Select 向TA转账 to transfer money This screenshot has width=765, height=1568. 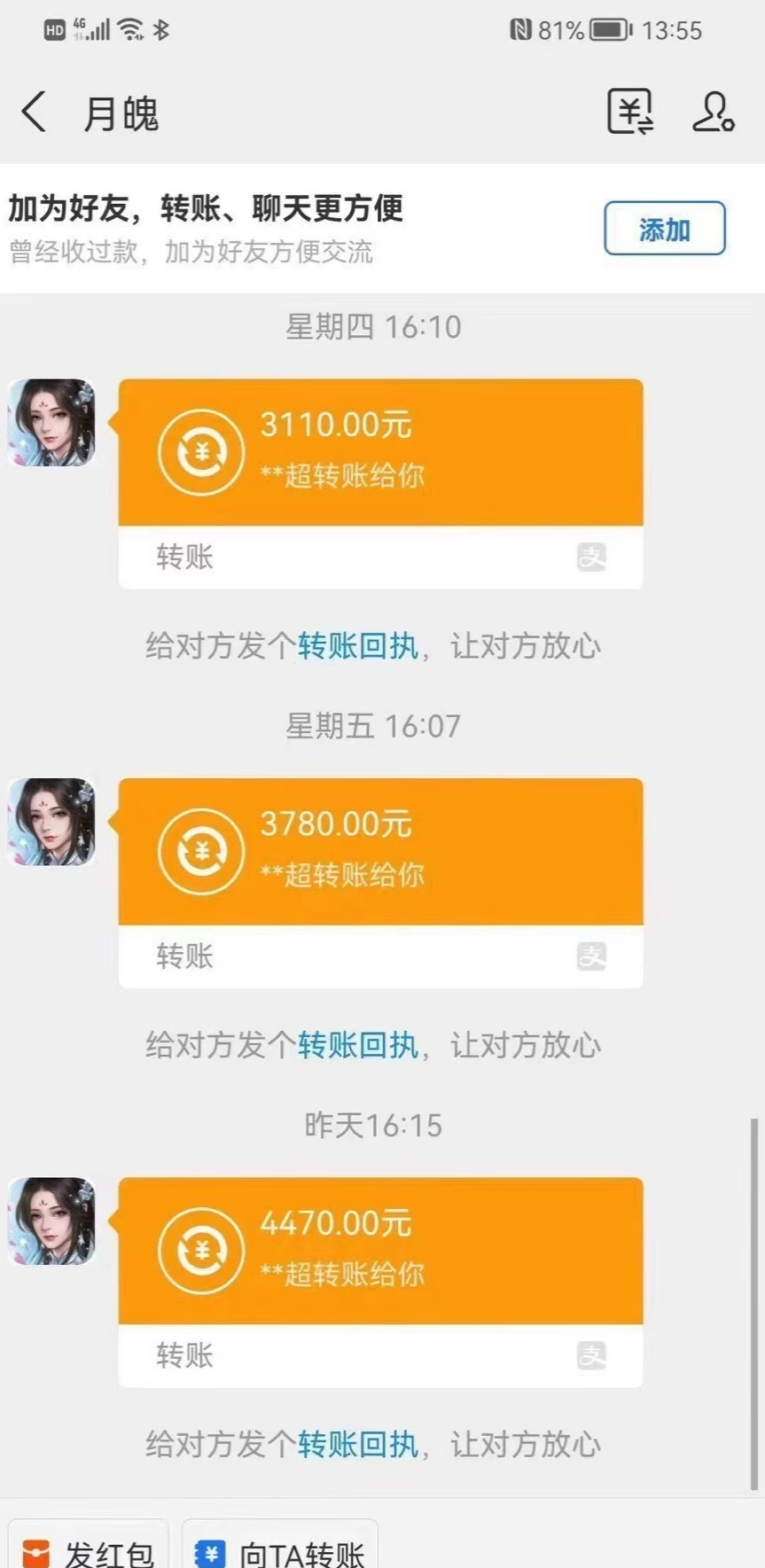click(x=280, y=1549)
